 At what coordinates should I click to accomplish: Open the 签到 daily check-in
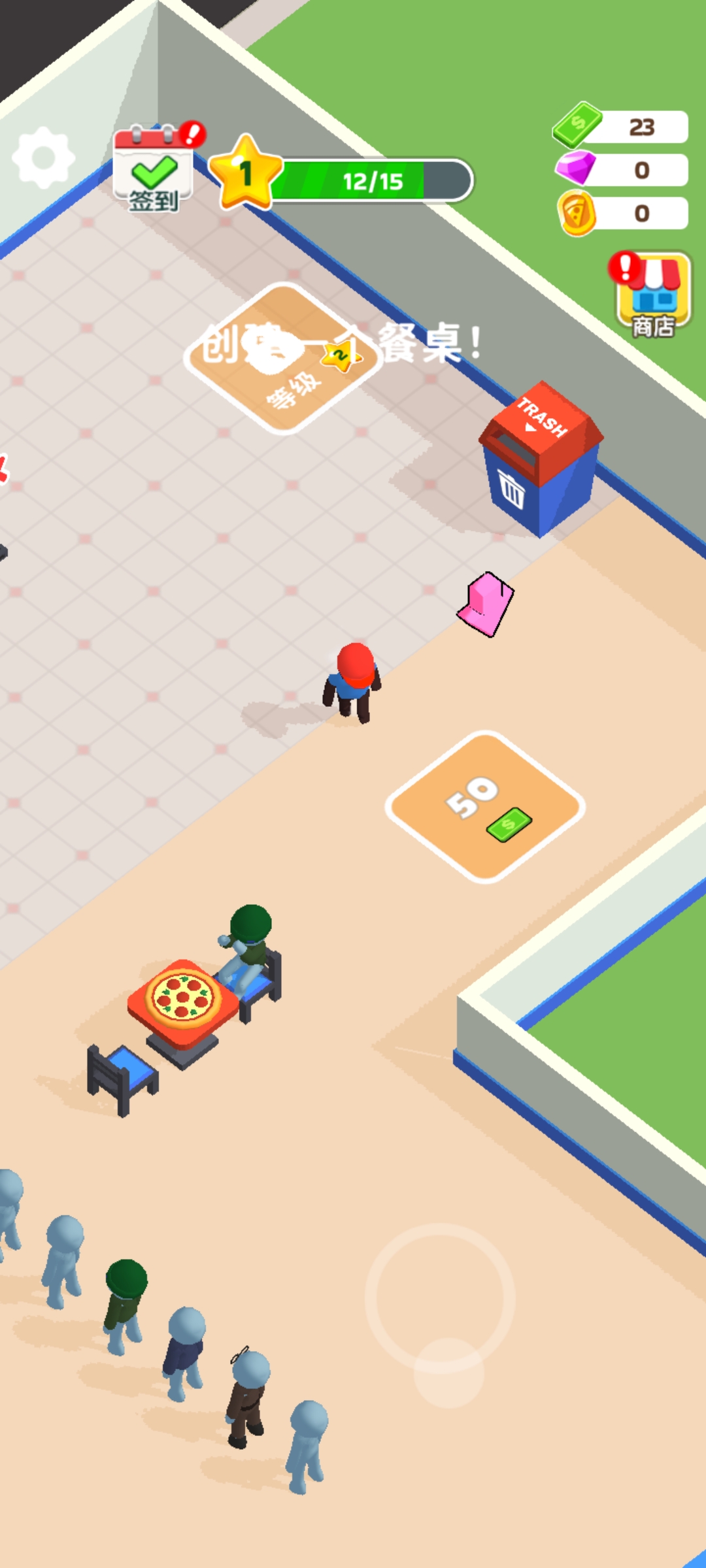154,170
